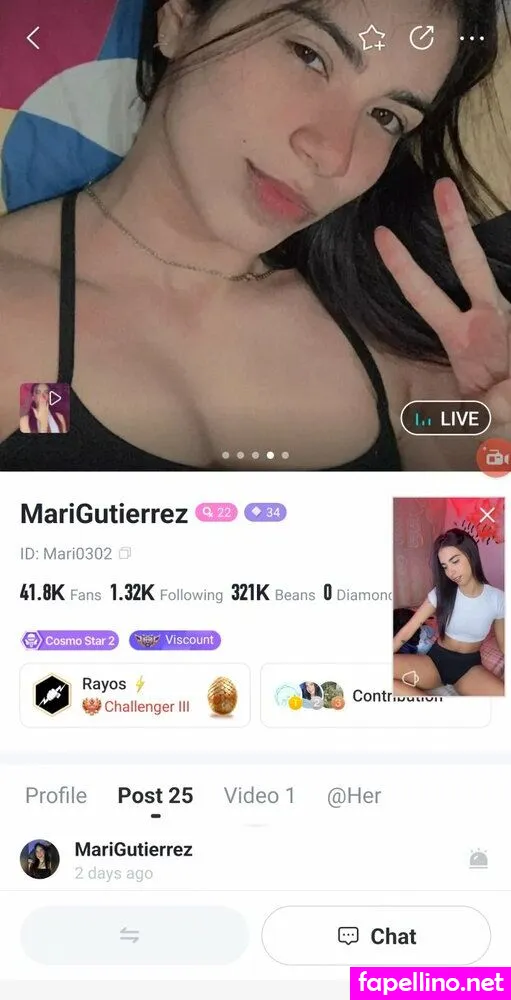Open the alert icon on MariGutierrez's post
This screenshot has height=1000, width=511.
[478, 859]
